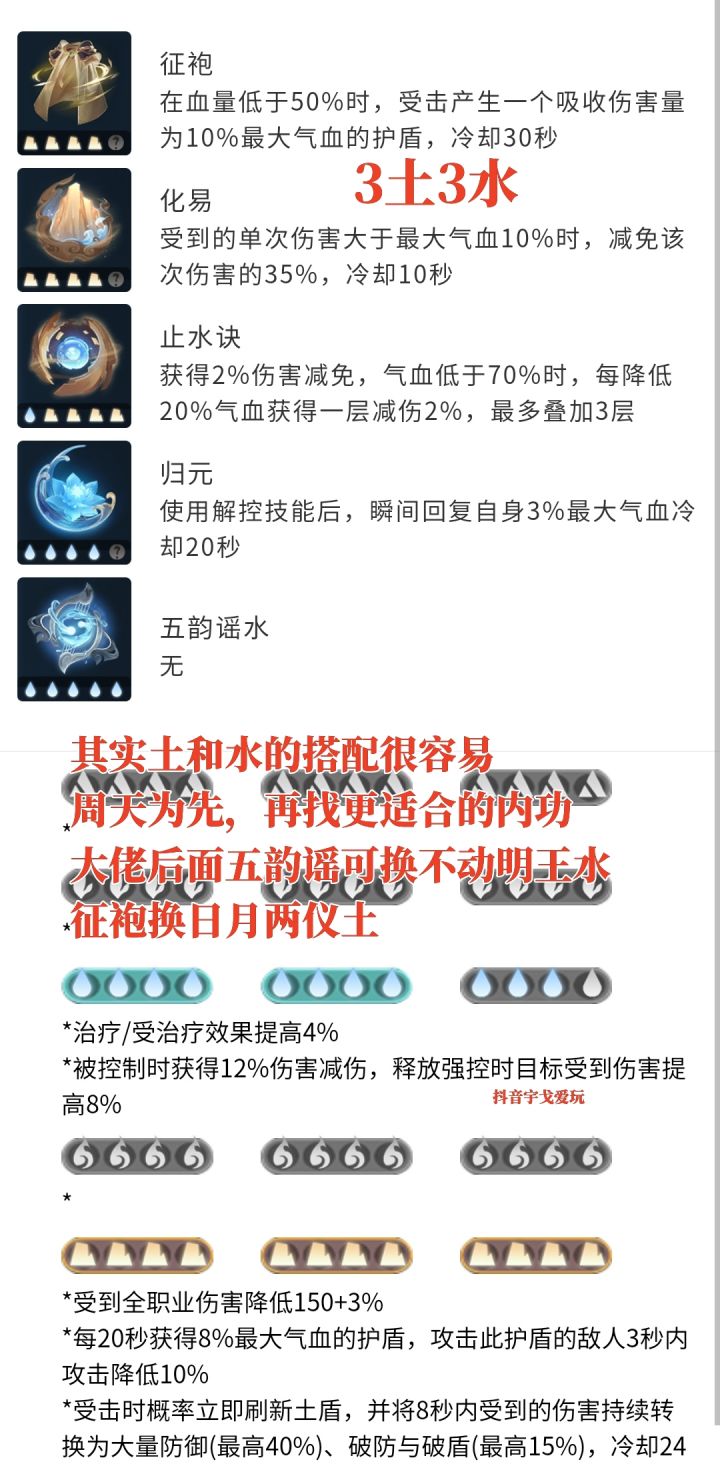Click the 止水诀 water orb icon
Screen dimensions: 720x1470
click(x=74, y=364)
